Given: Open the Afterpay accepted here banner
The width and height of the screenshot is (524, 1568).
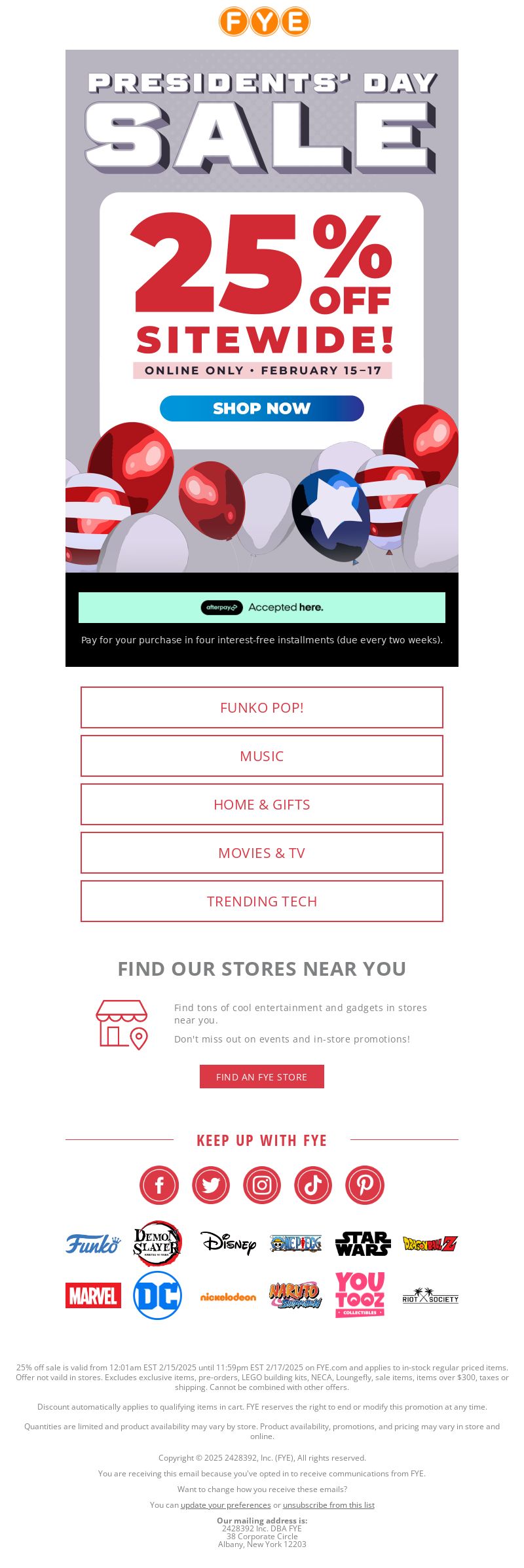Looking at the screenshot, I should [x=261, y=607].
